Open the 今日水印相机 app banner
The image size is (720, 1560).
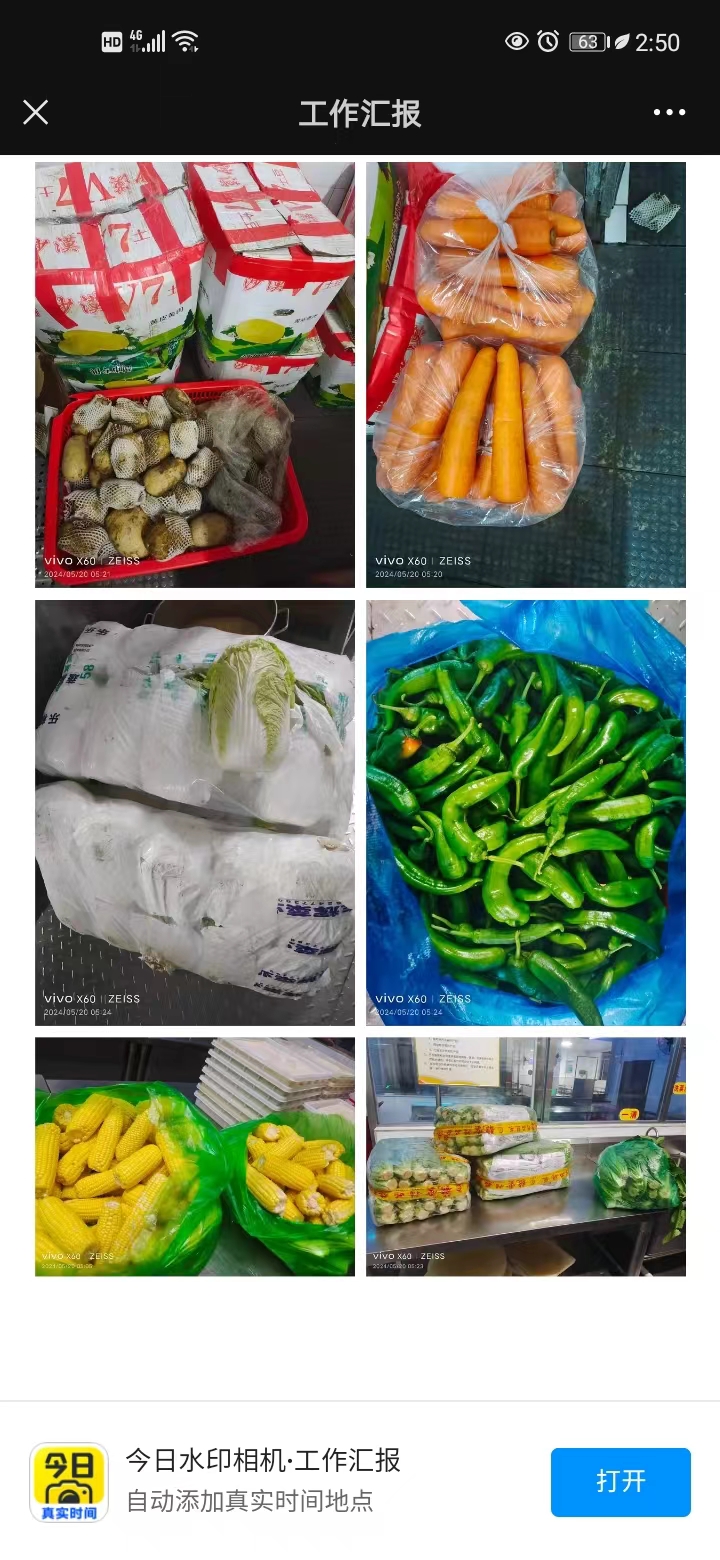tap(262, 1480)
